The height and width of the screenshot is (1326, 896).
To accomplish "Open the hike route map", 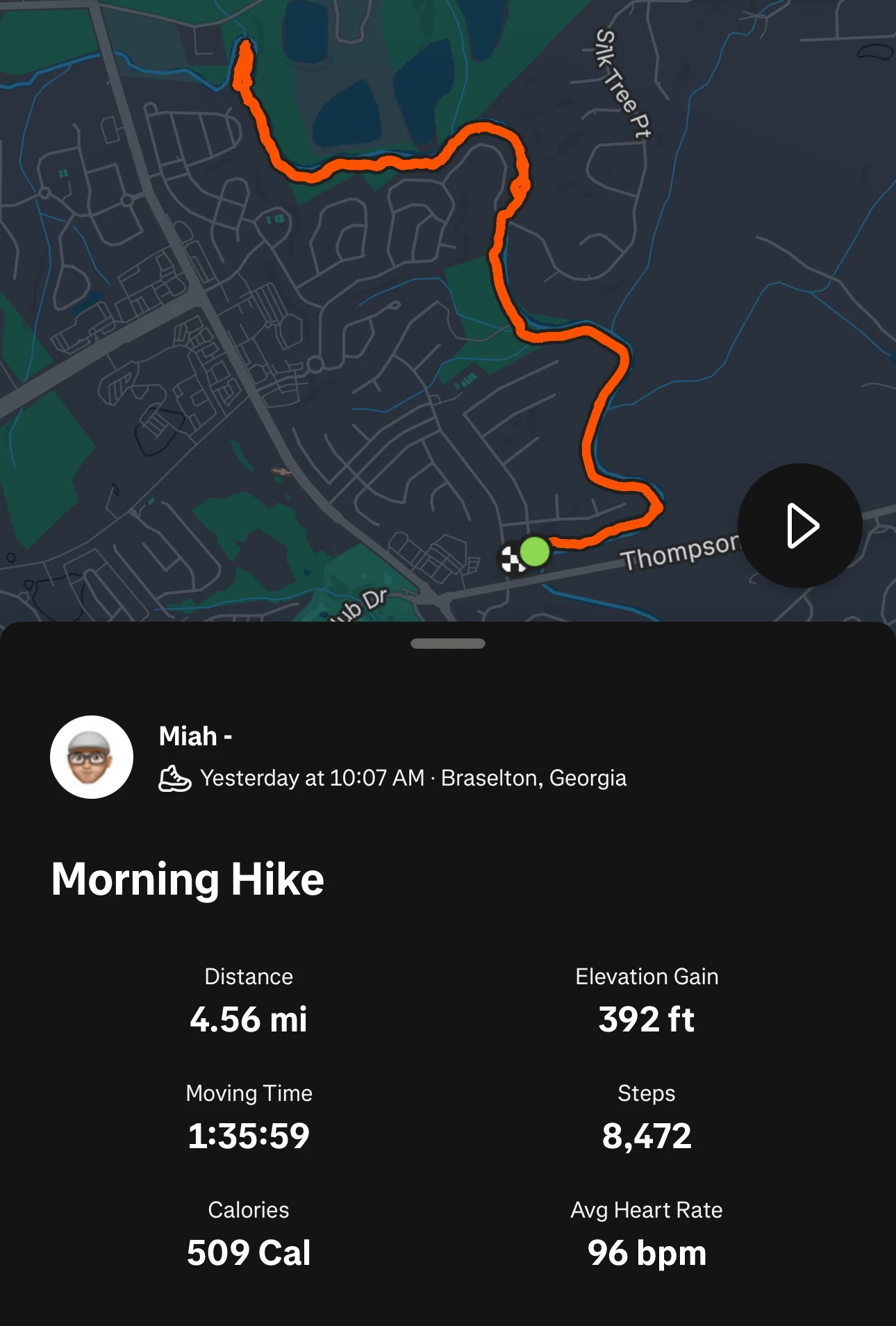I will [448, 310].
